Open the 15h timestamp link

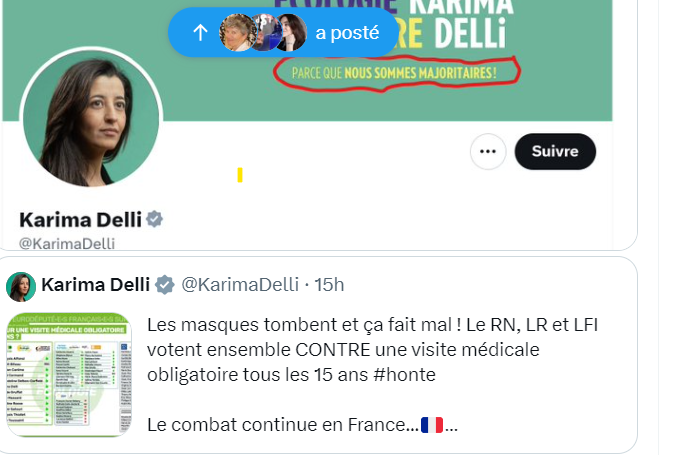coord(329,285)
